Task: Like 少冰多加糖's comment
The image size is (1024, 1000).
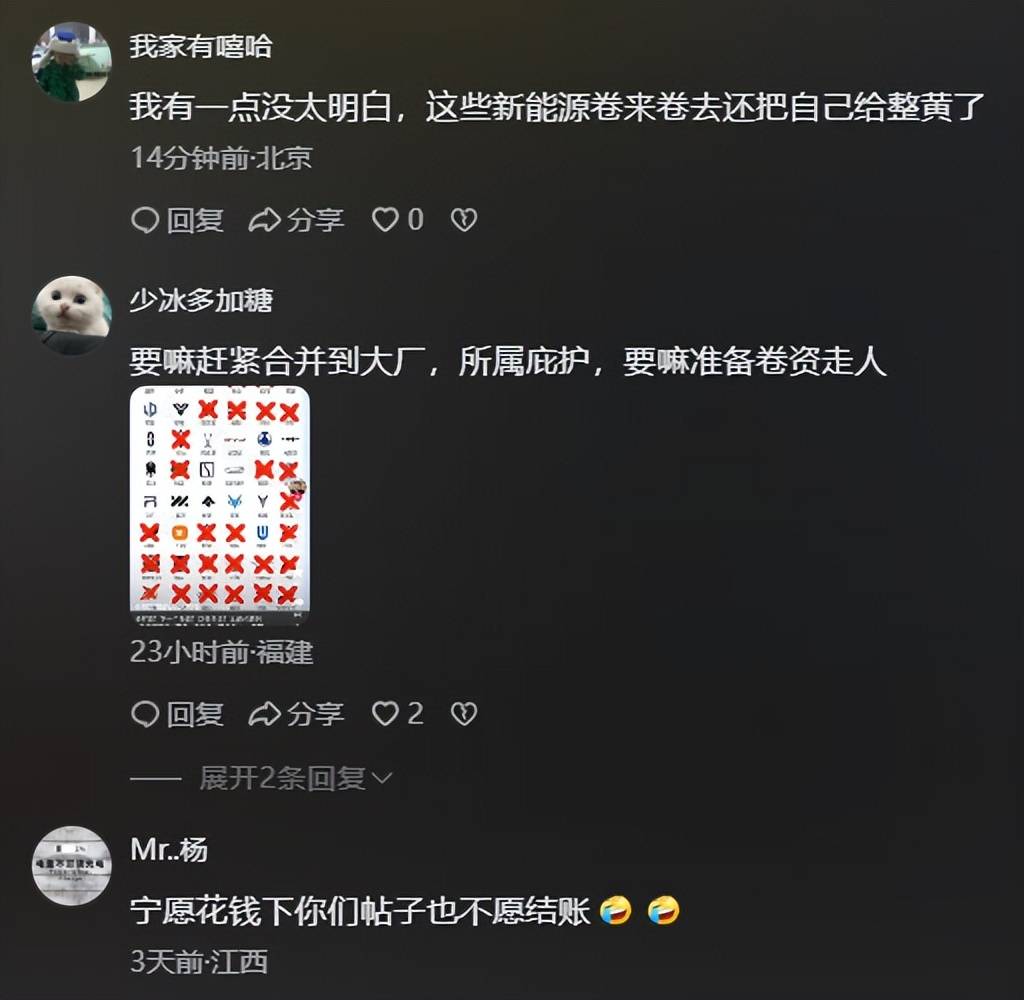Action: click(x=386, y=714)
